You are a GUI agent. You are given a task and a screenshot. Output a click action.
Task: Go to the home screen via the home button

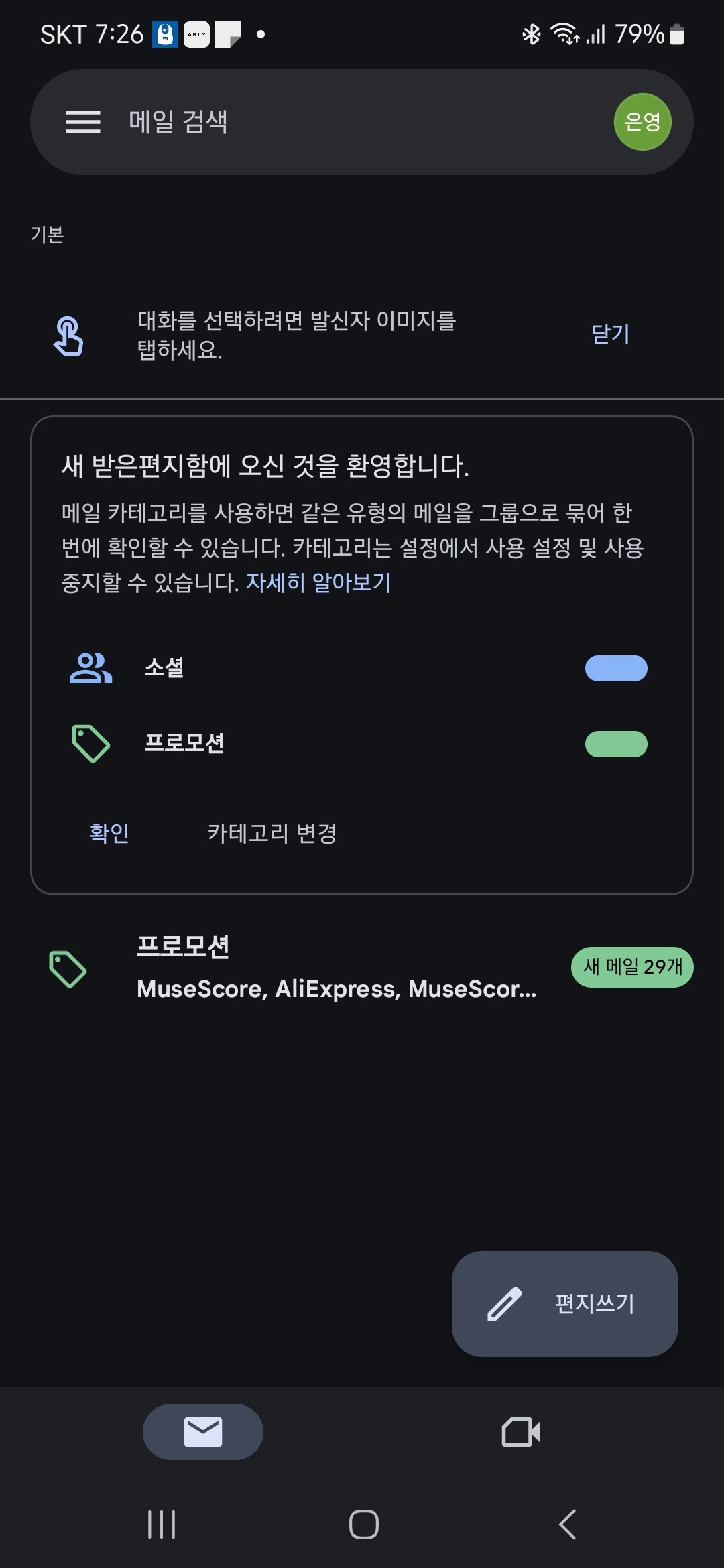363,1524
